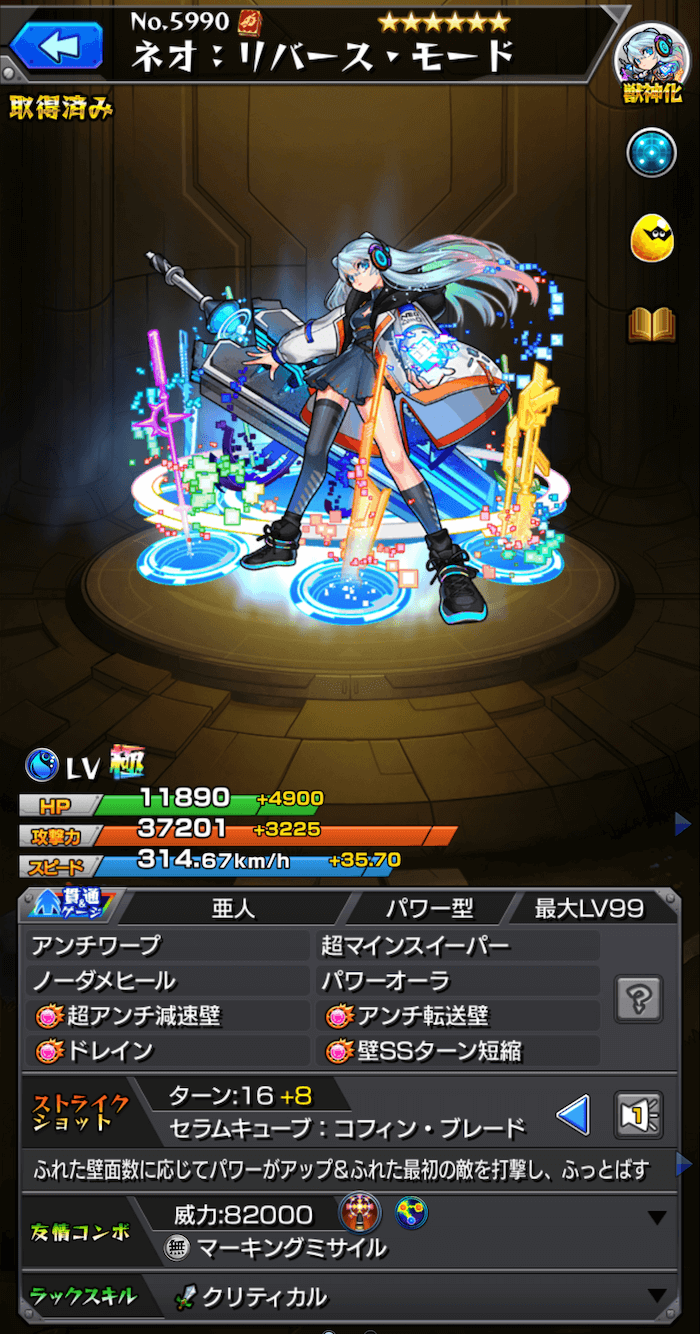Viewport: 700px width, 1334px height.
Task: Open the abilities help question-mark button
Action: click(x=638, y=997)
